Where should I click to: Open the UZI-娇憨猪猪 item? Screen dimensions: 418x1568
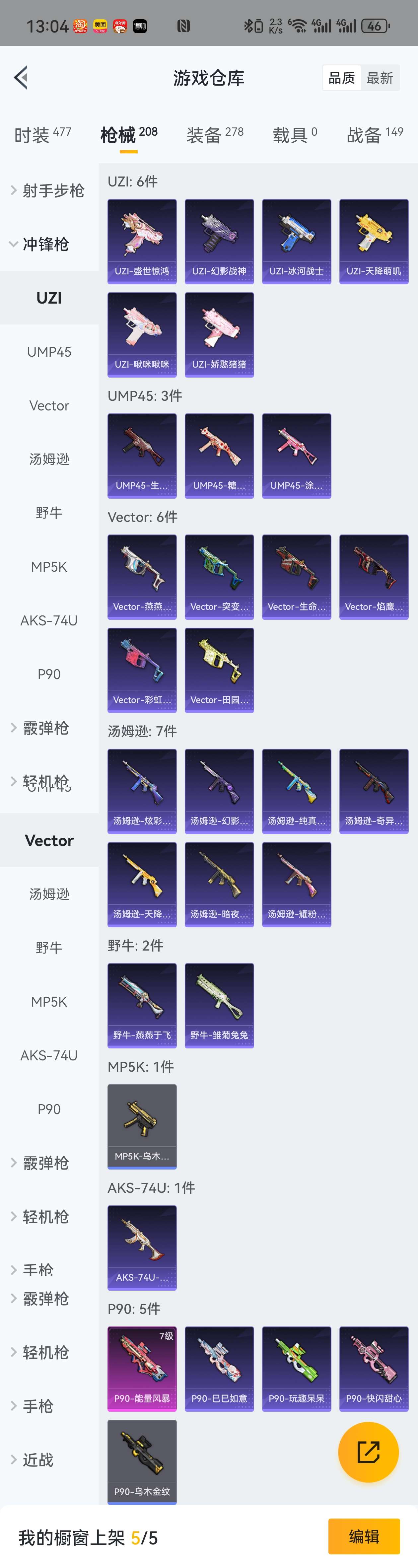pos(219,334)
